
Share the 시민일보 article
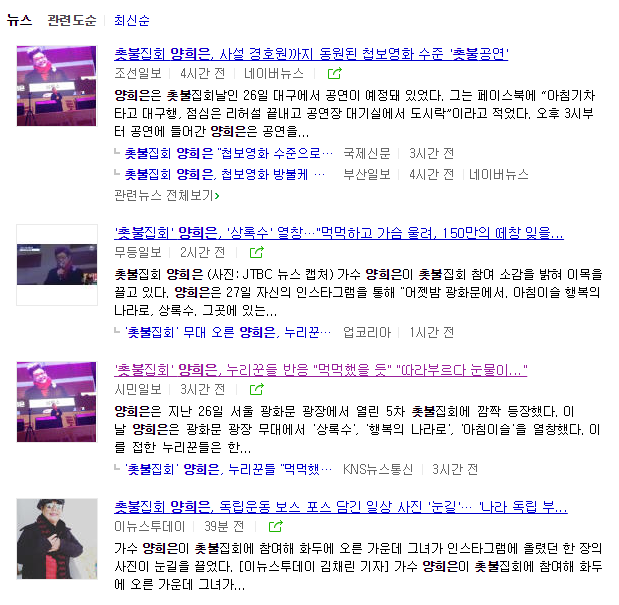click(x=256, y=390)
